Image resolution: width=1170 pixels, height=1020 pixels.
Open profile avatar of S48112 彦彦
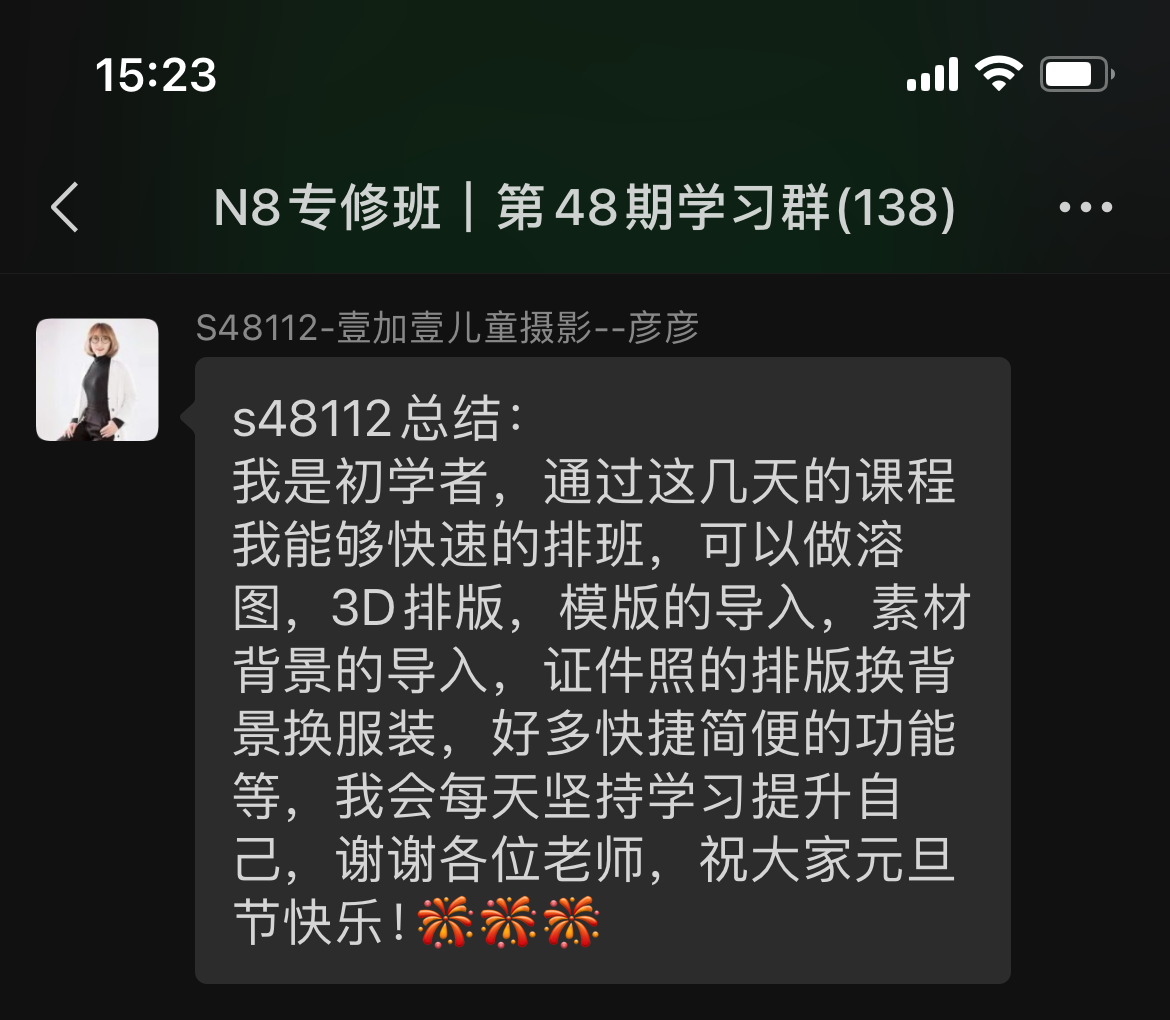coord(97,380)
